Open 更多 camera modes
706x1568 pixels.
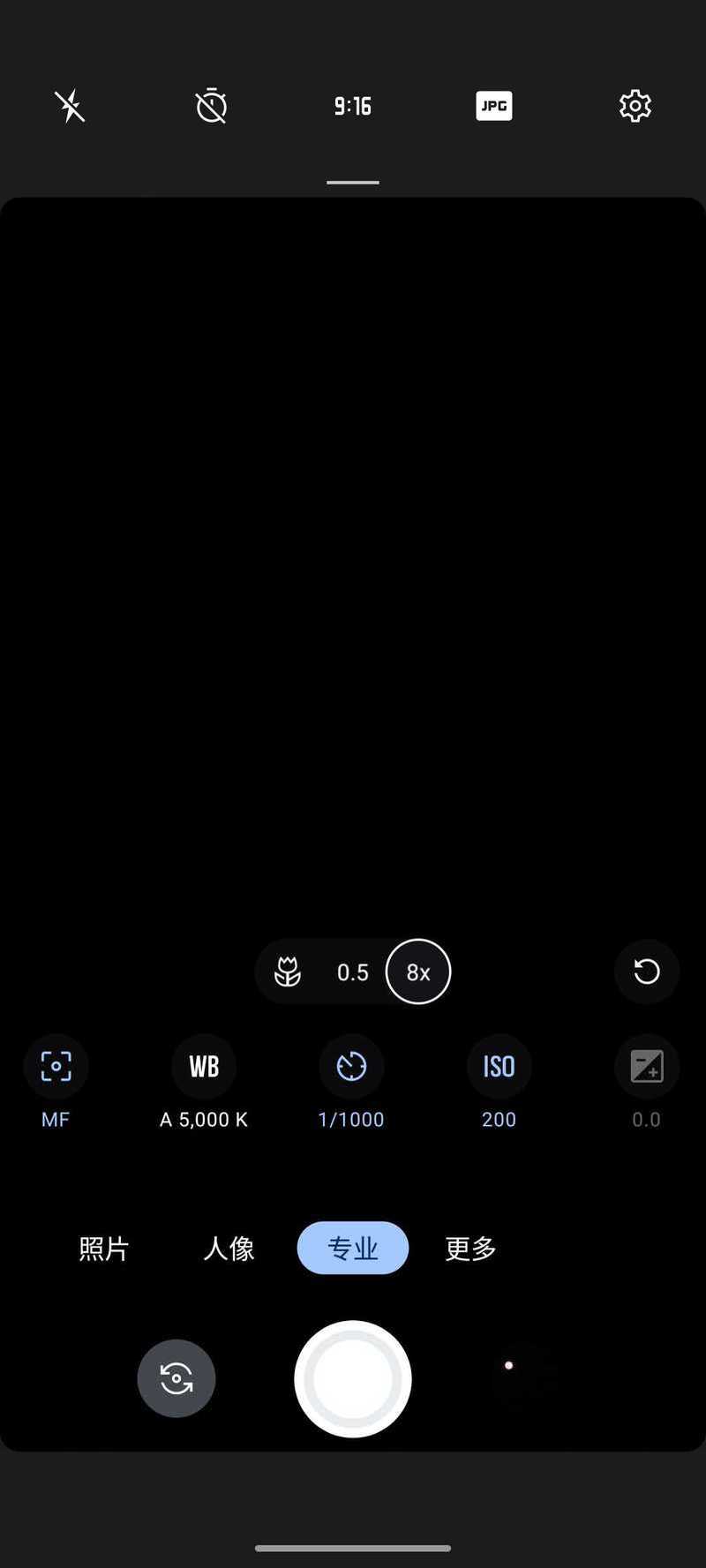pos(470,1248)
